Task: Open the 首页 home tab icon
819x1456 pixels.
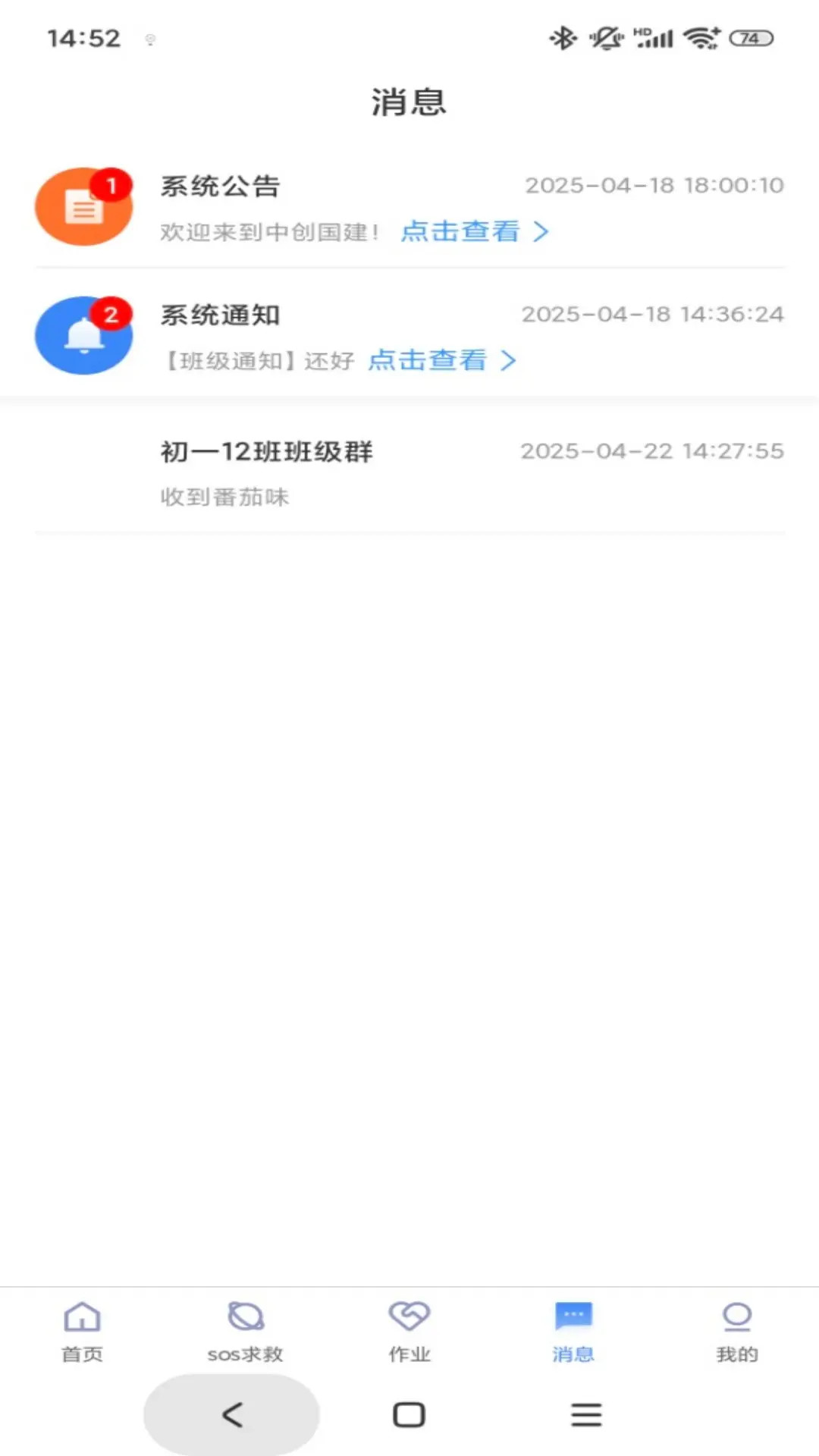Action: click(x=81, y=1319)
